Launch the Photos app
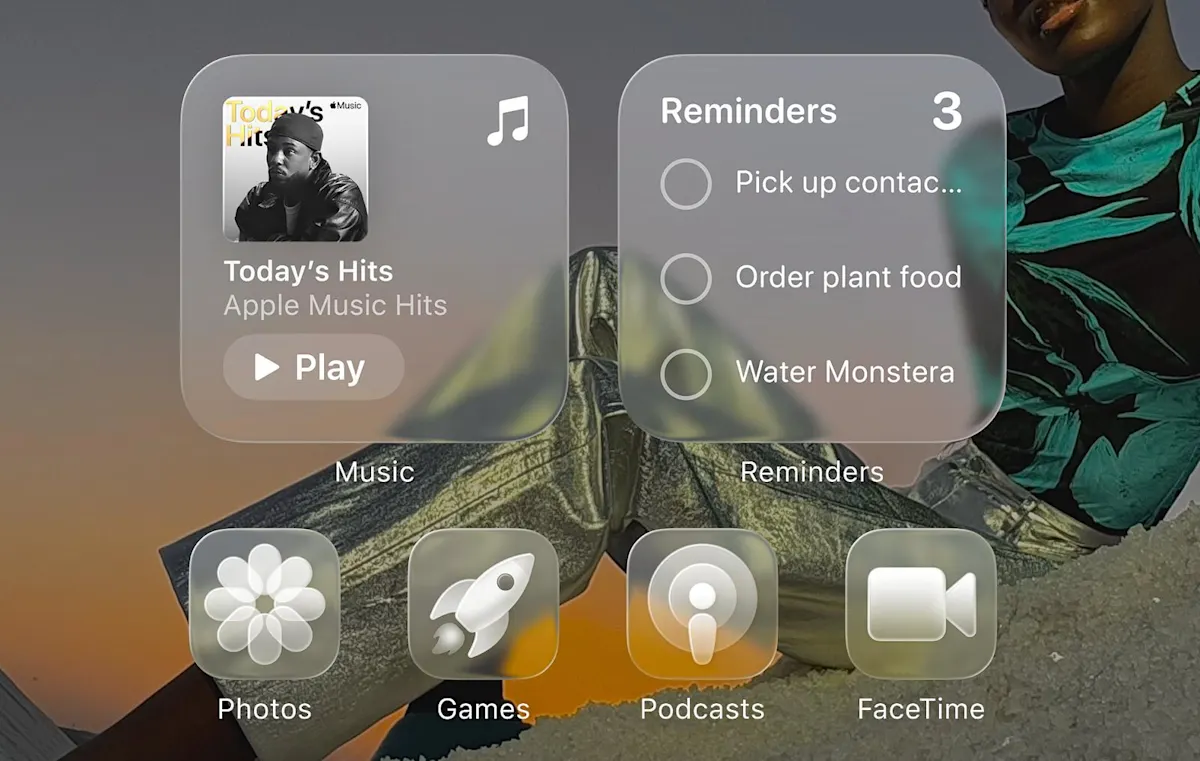 tap(264, 604)
